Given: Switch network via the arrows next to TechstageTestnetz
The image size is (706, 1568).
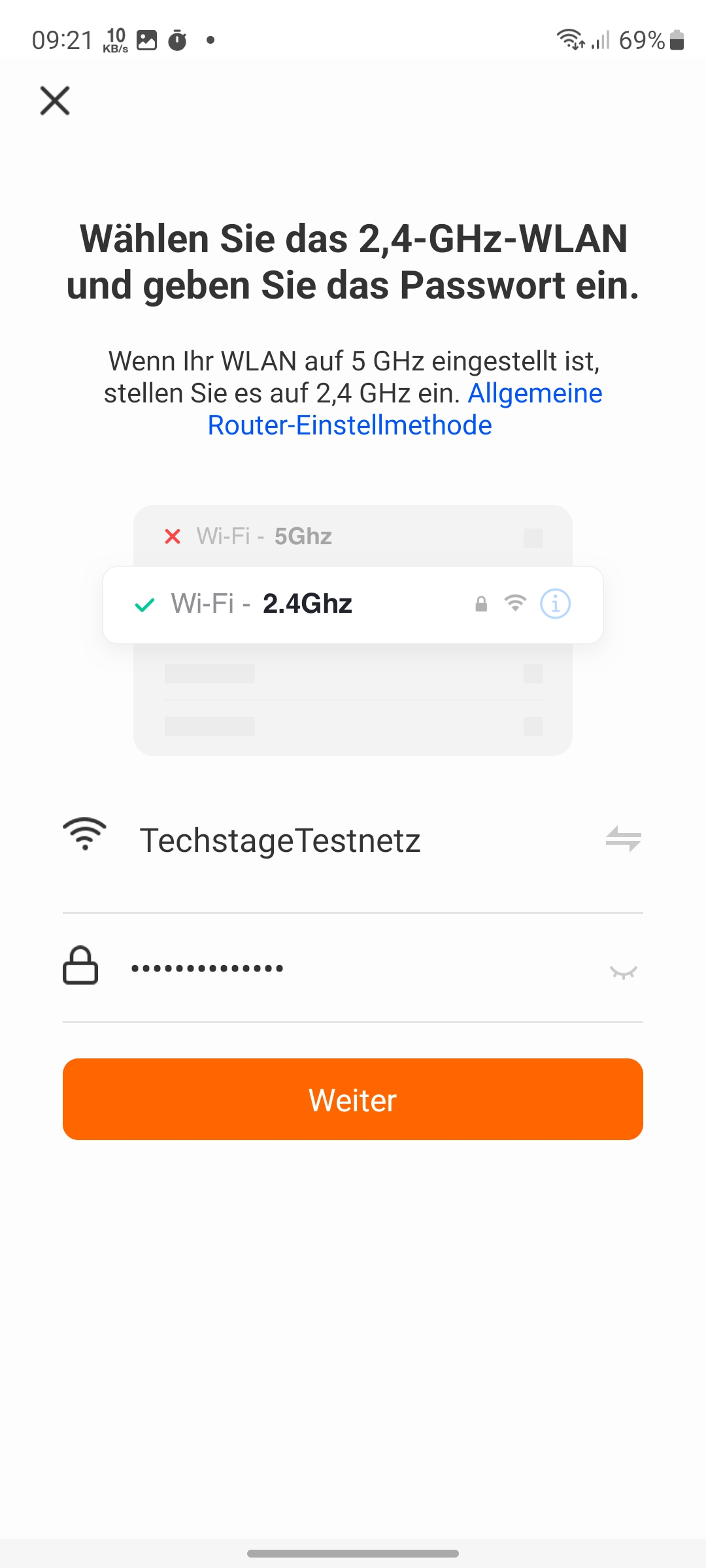Looking at the screenshot, I should 623,839.
